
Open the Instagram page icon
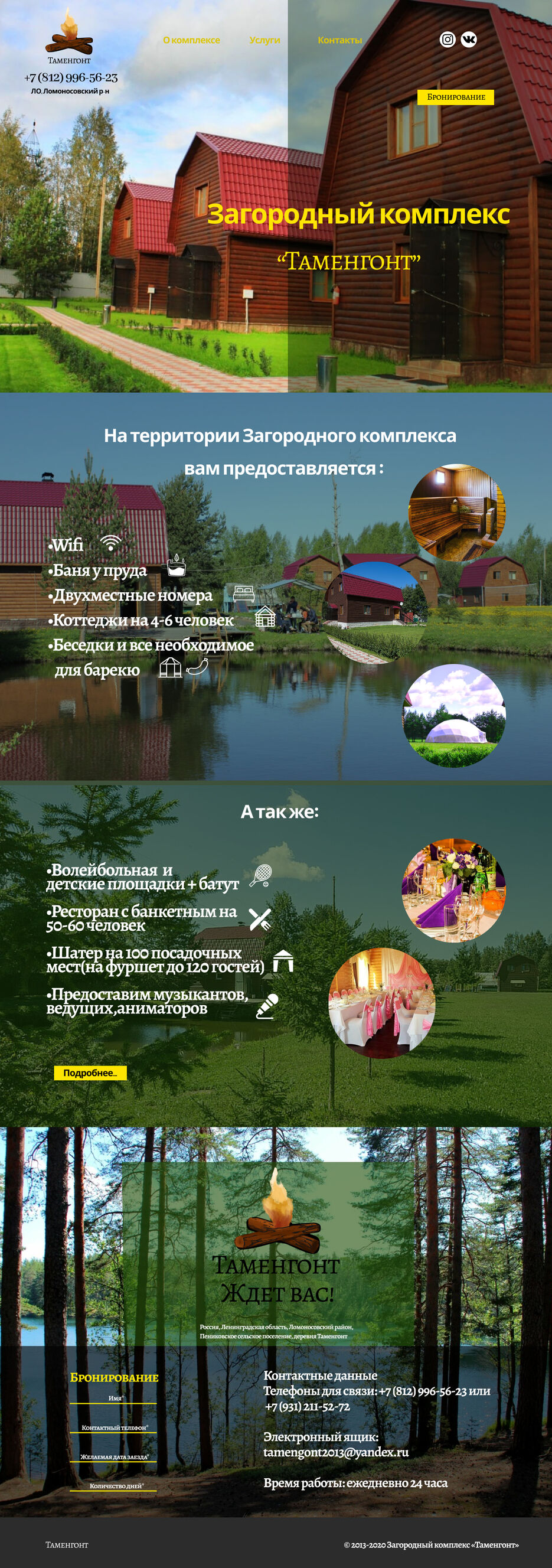click(448, 40)
